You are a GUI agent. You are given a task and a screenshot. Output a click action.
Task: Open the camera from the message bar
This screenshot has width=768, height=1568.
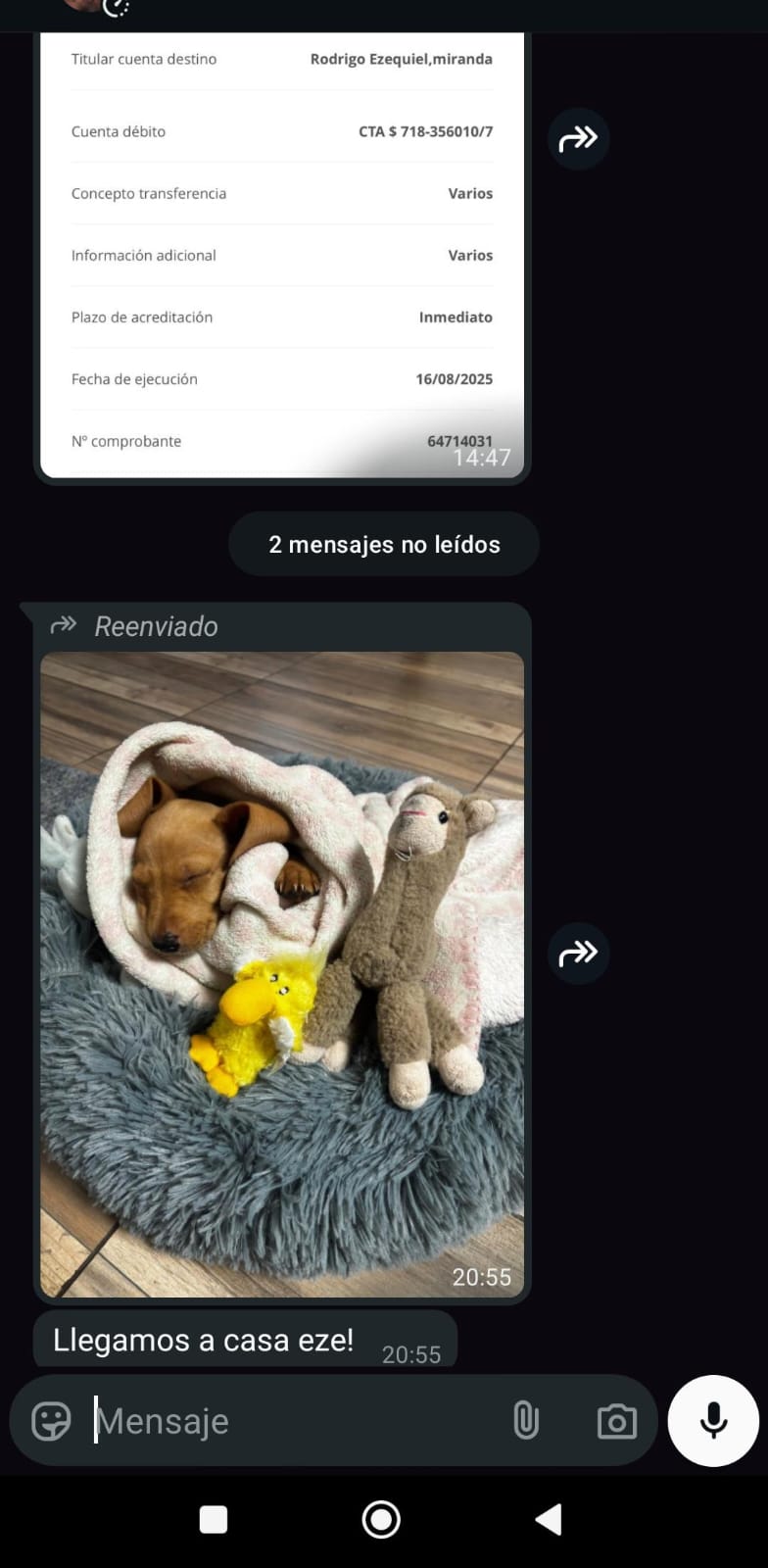(616, 1421)
